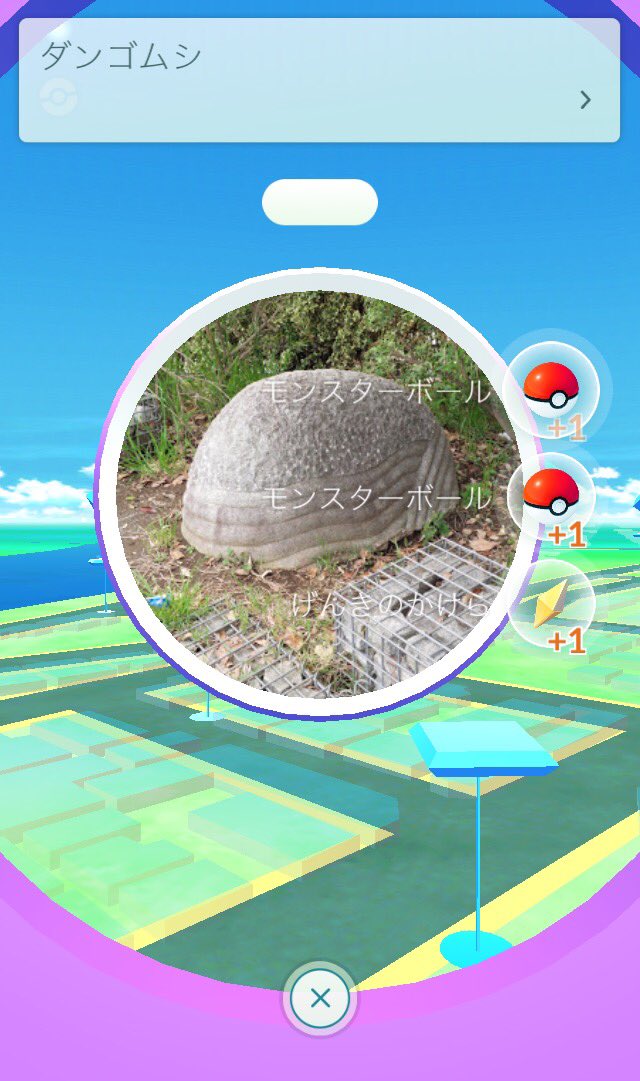Collect the げんきのかけら item bubble
The width and height of the screenshot is (640, 1081).
551,603
